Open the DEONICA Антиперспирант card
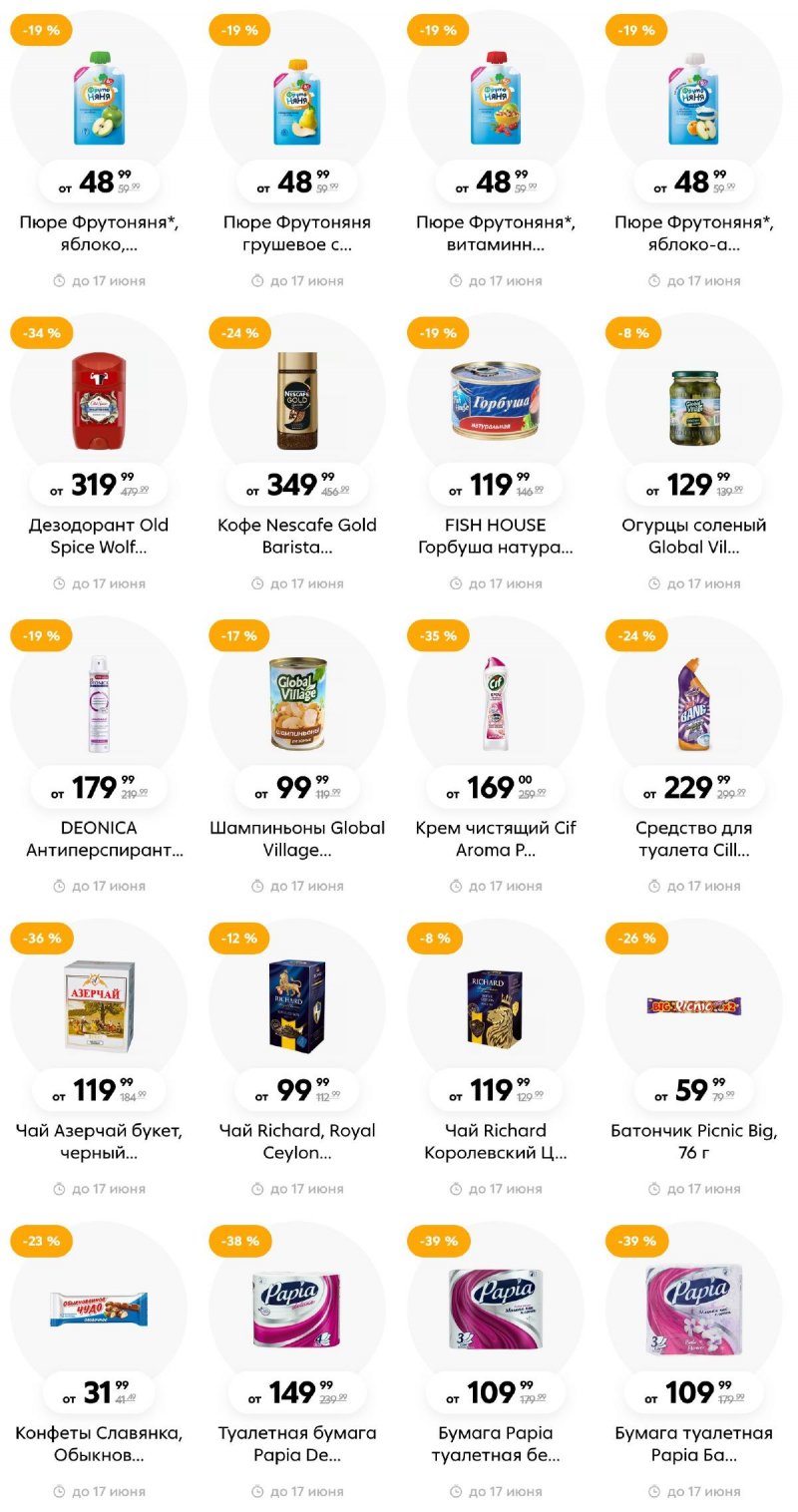 (99, 704)
